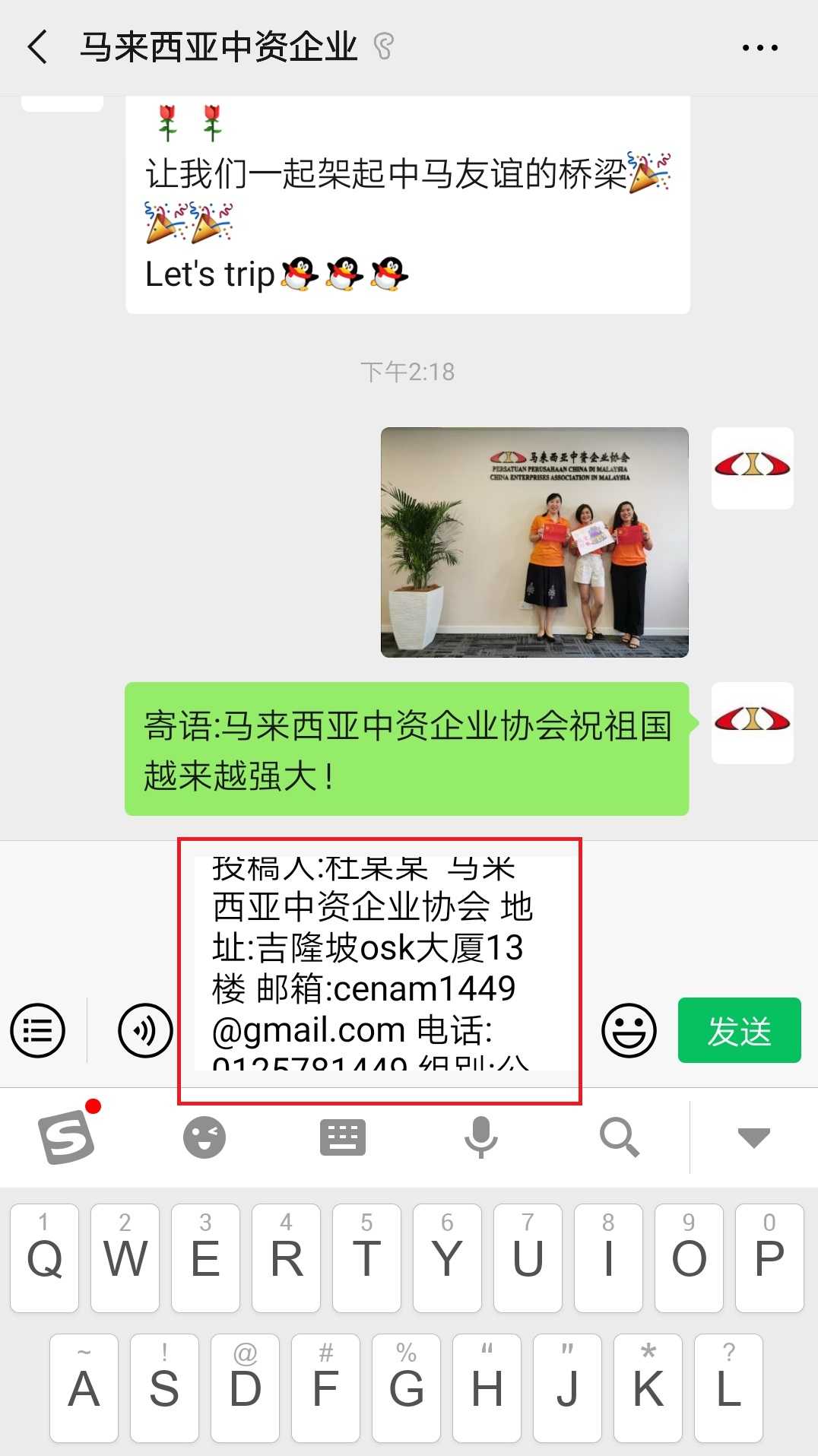Open the group photo sent at 下午2:18

pos(534,542)
